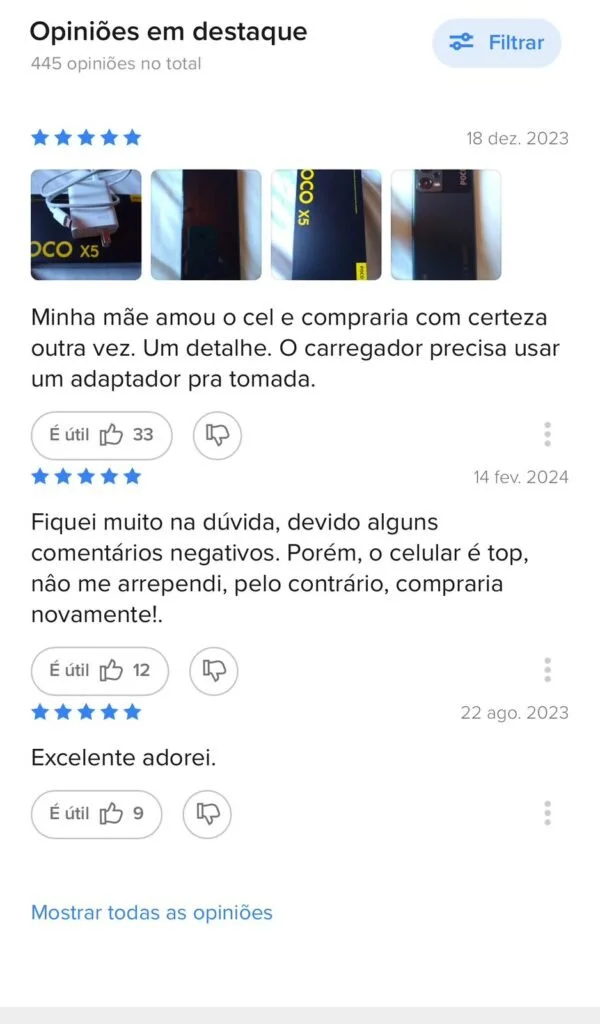Dislike the review dated 18 dez. 2023
Screen dimensions: 600x1024
point(217,435)
